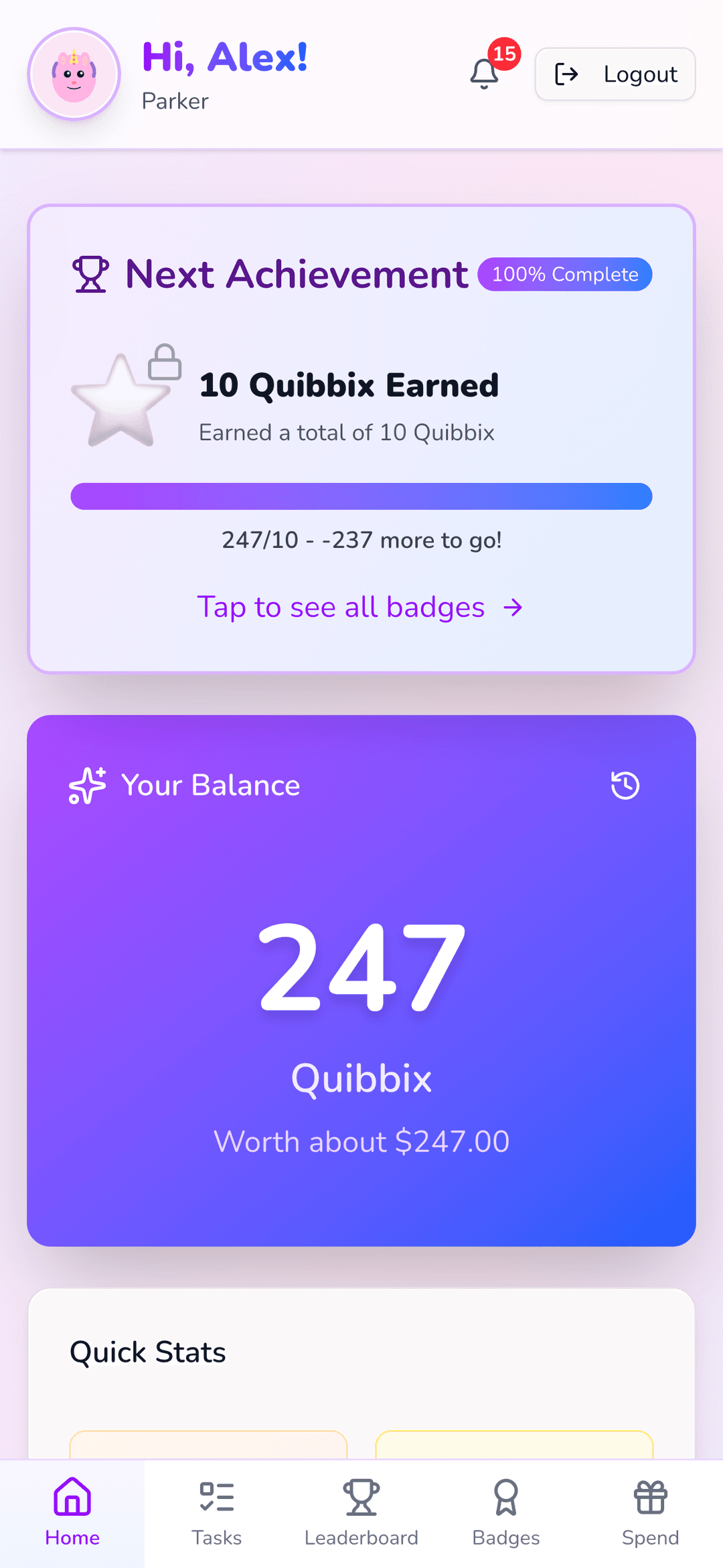
Task: Tap to see all badges link
Action: 360,607
